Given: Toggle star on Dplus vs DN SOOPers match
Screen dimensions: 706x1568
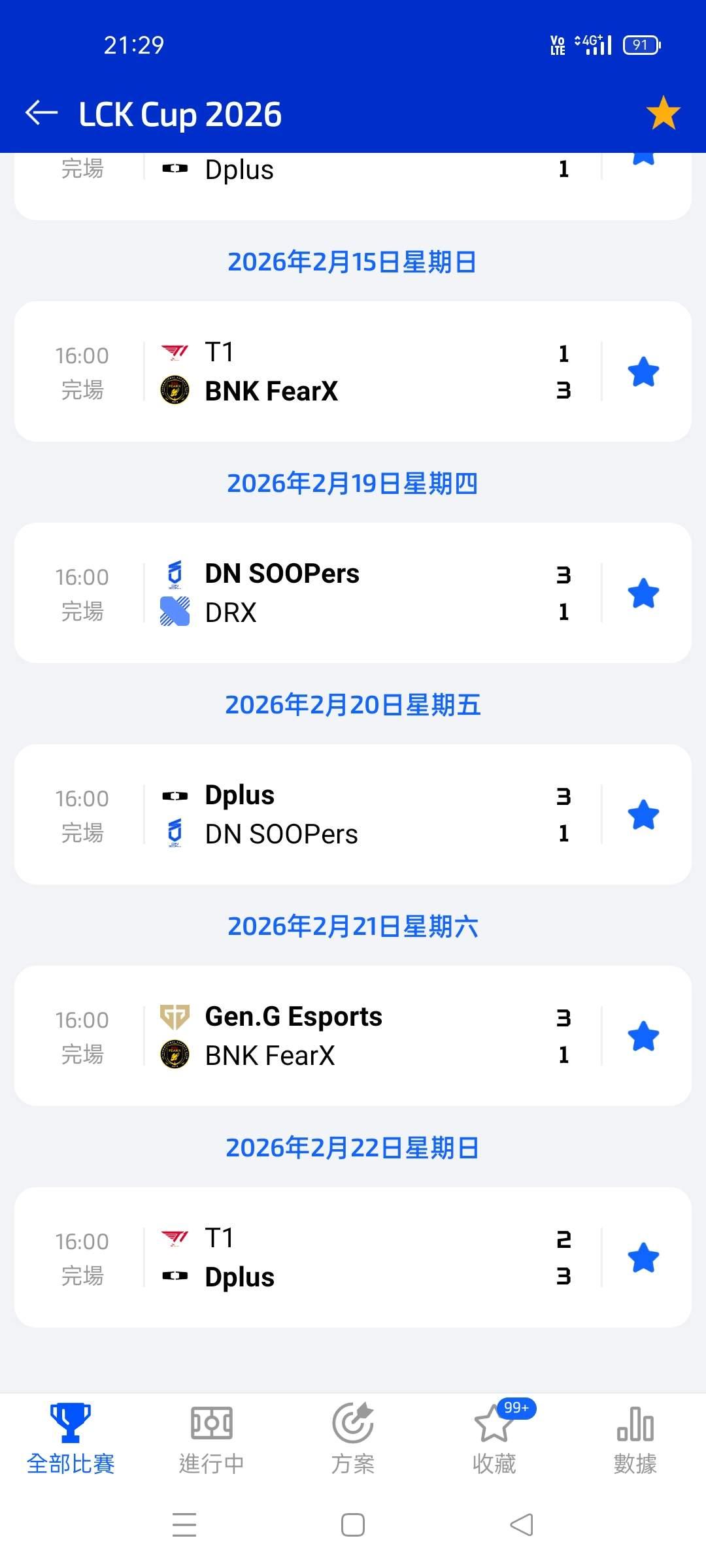Looking at the screenshot, I should 643,815.
